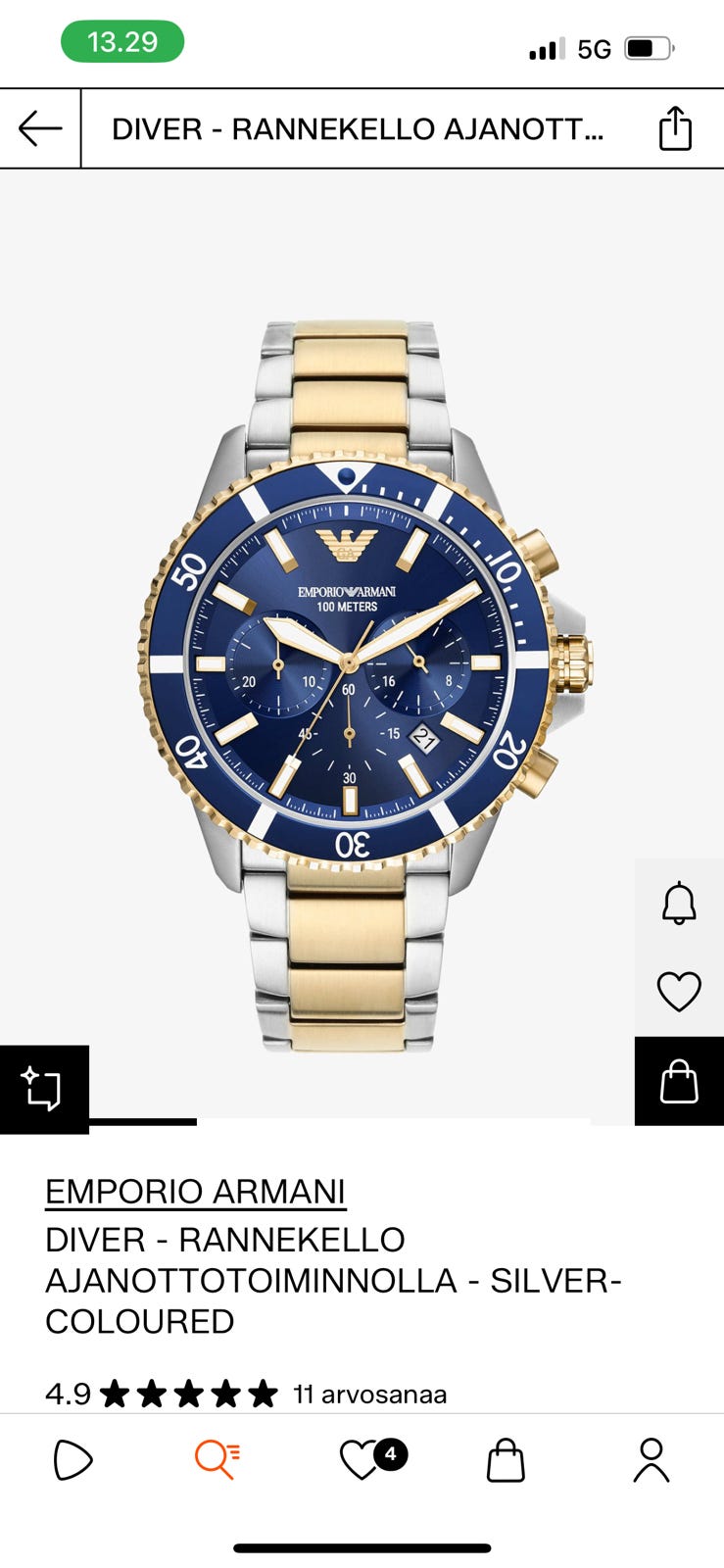Open the account profile tab
This screenshot has width=724, height=1568.
[x=651, y=1460]
